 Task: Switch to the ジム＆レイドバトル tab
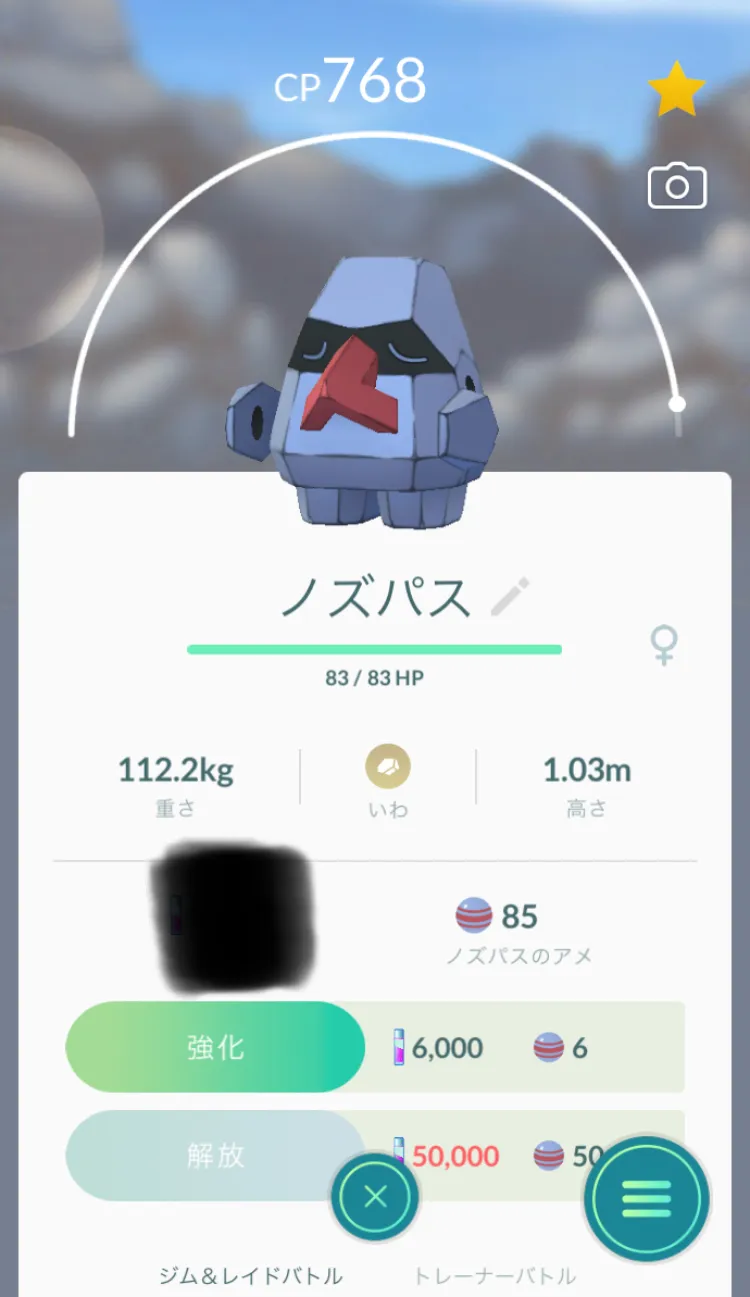click(250, 1276)
